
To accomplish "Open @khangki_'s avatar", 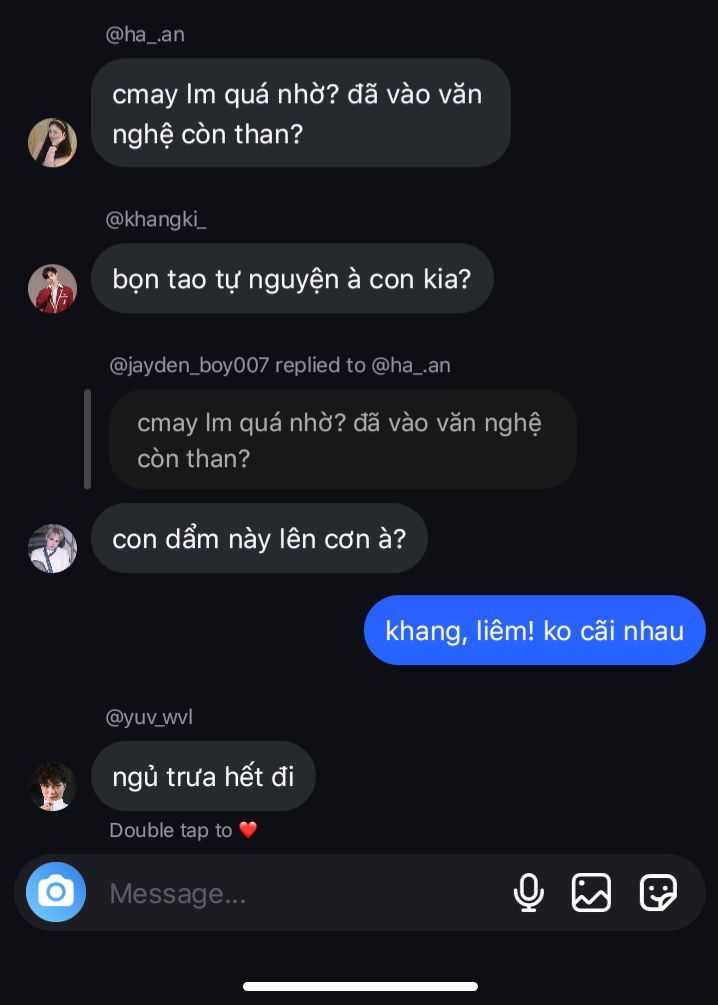I will coord(52,289).
